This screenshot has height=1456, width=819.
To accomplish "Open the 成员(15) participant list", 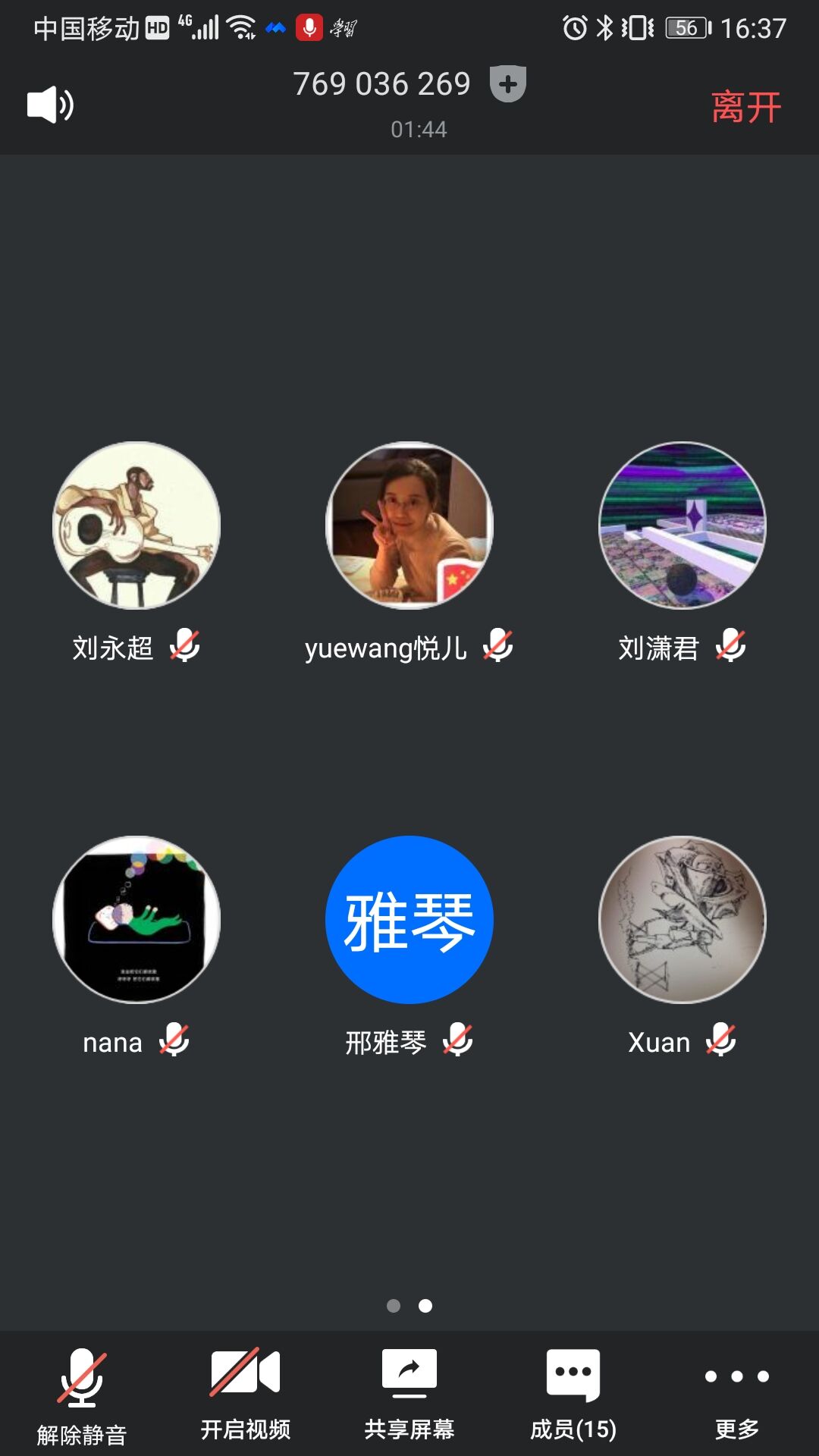I will coord(573,1395).
